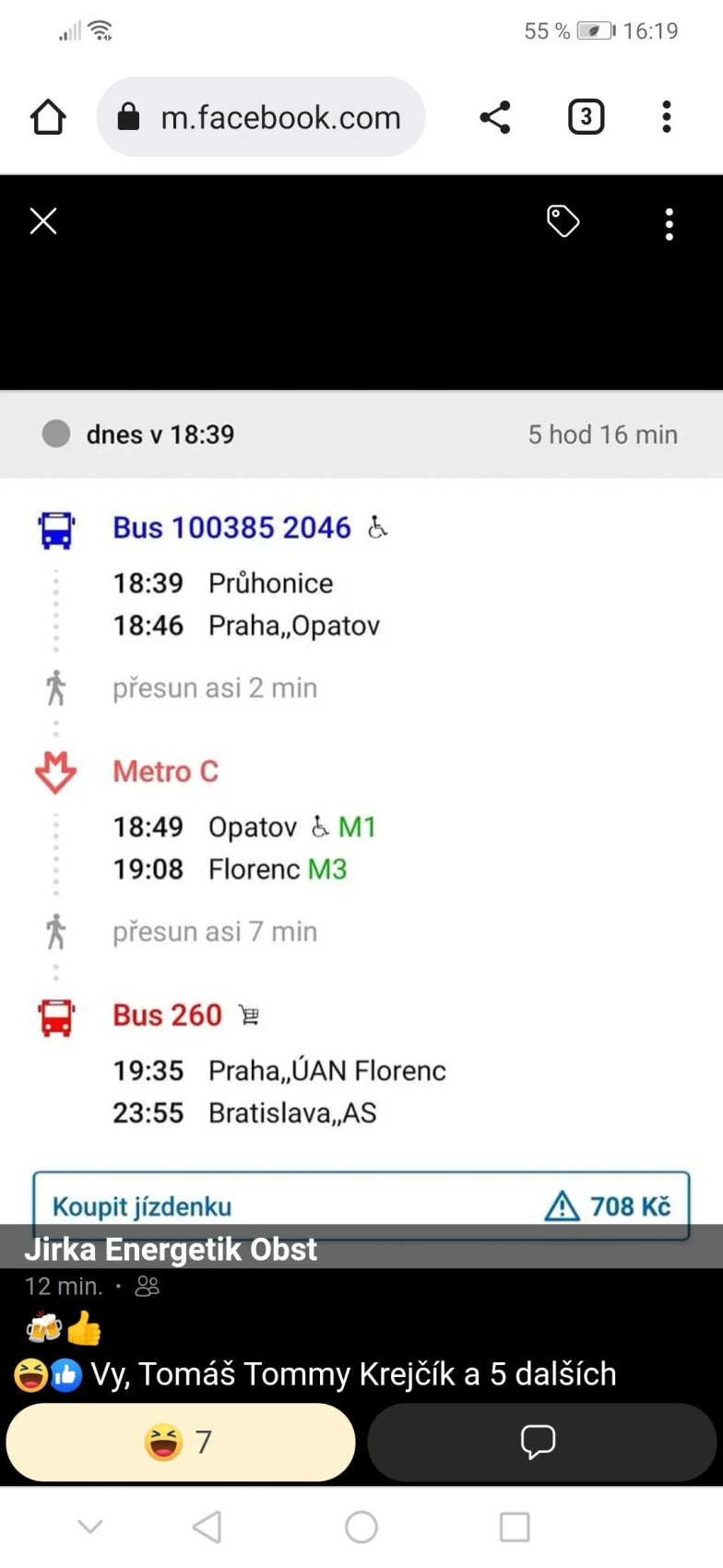Toggle the Haha reaction button
Image resolution: width=723 pixels, height=1568 pixels.
181,1442
